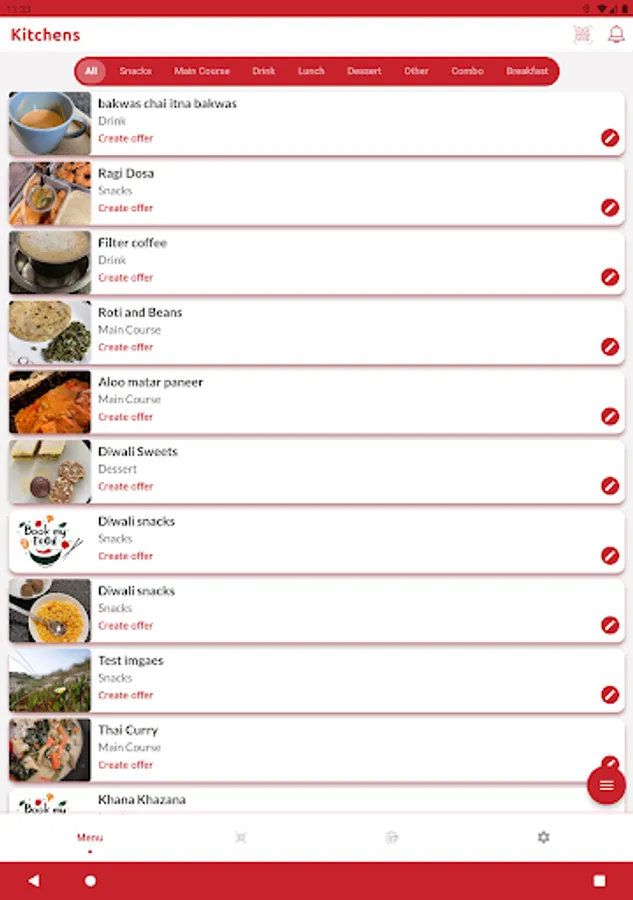Open the floating menu button

point(606,785)
